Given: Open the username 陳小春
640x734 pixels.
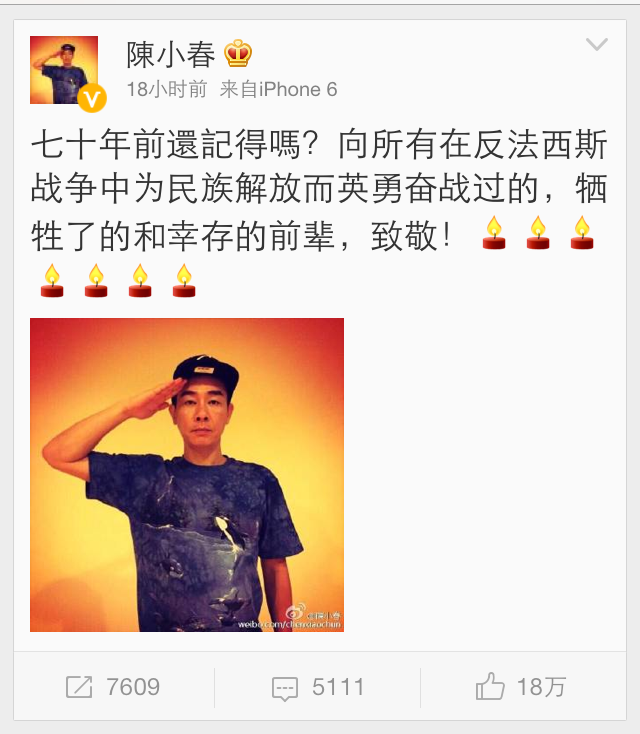Looking at the screenshot, I should point(172,53).
